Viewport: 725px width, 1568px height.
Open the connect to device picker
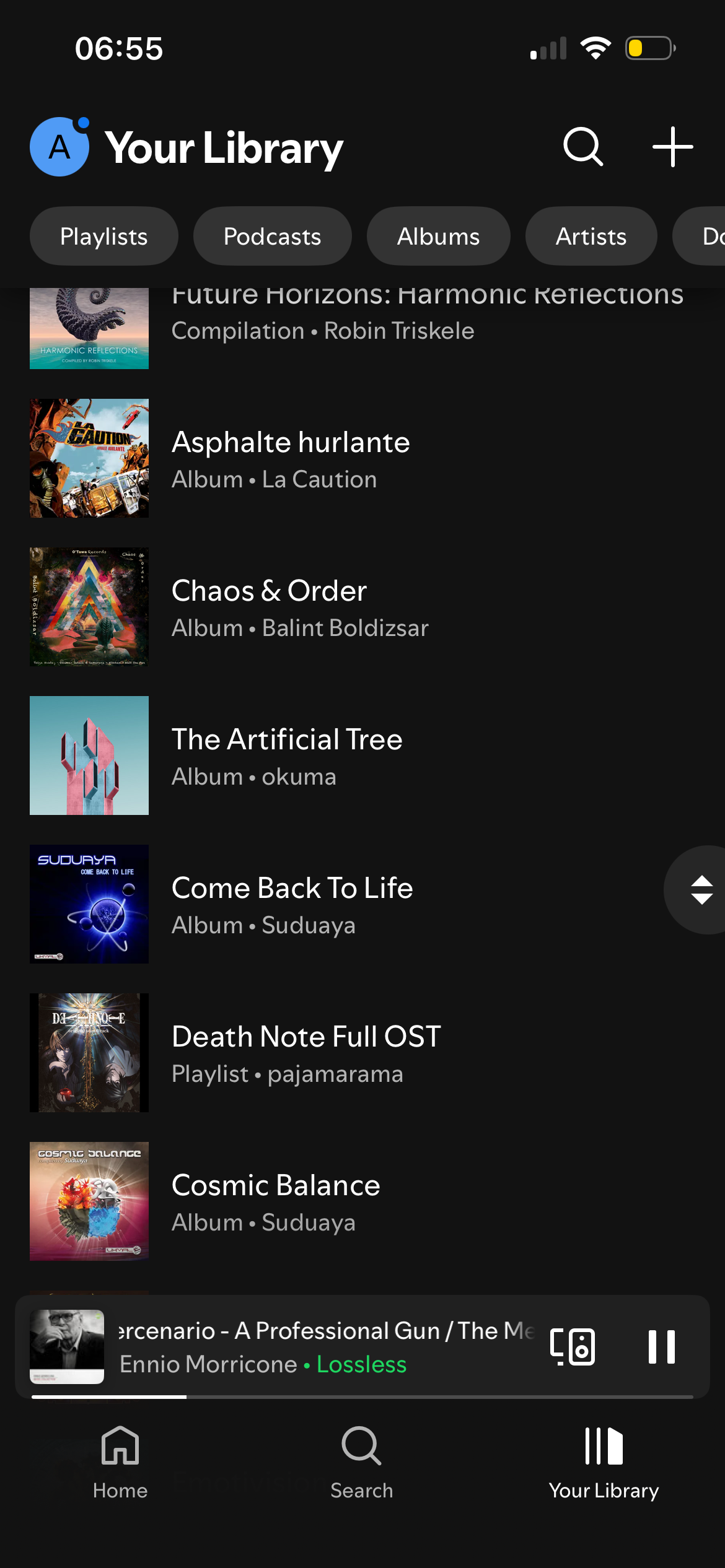coord(573,1347)
